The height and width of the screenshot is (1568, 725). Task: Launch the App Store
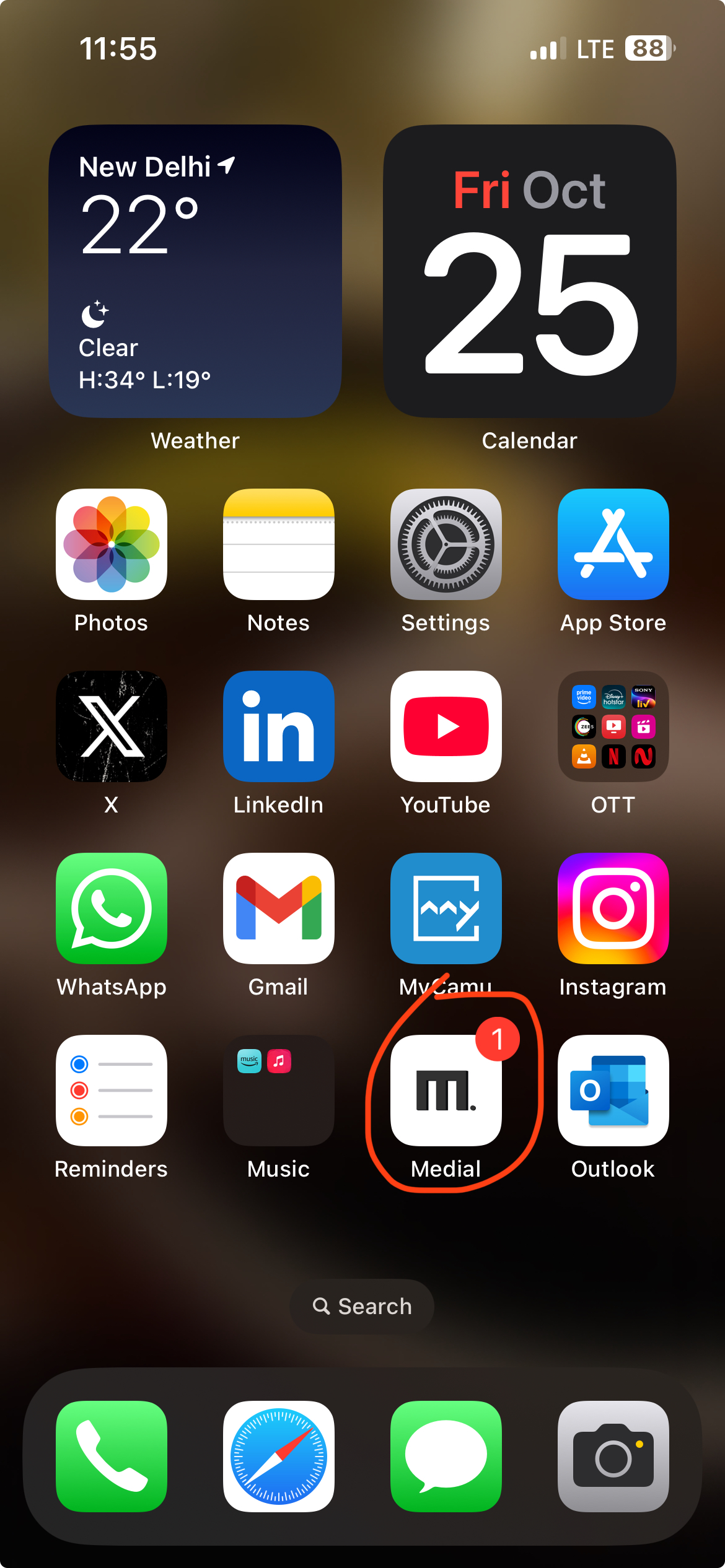click(x=613, y=544)
